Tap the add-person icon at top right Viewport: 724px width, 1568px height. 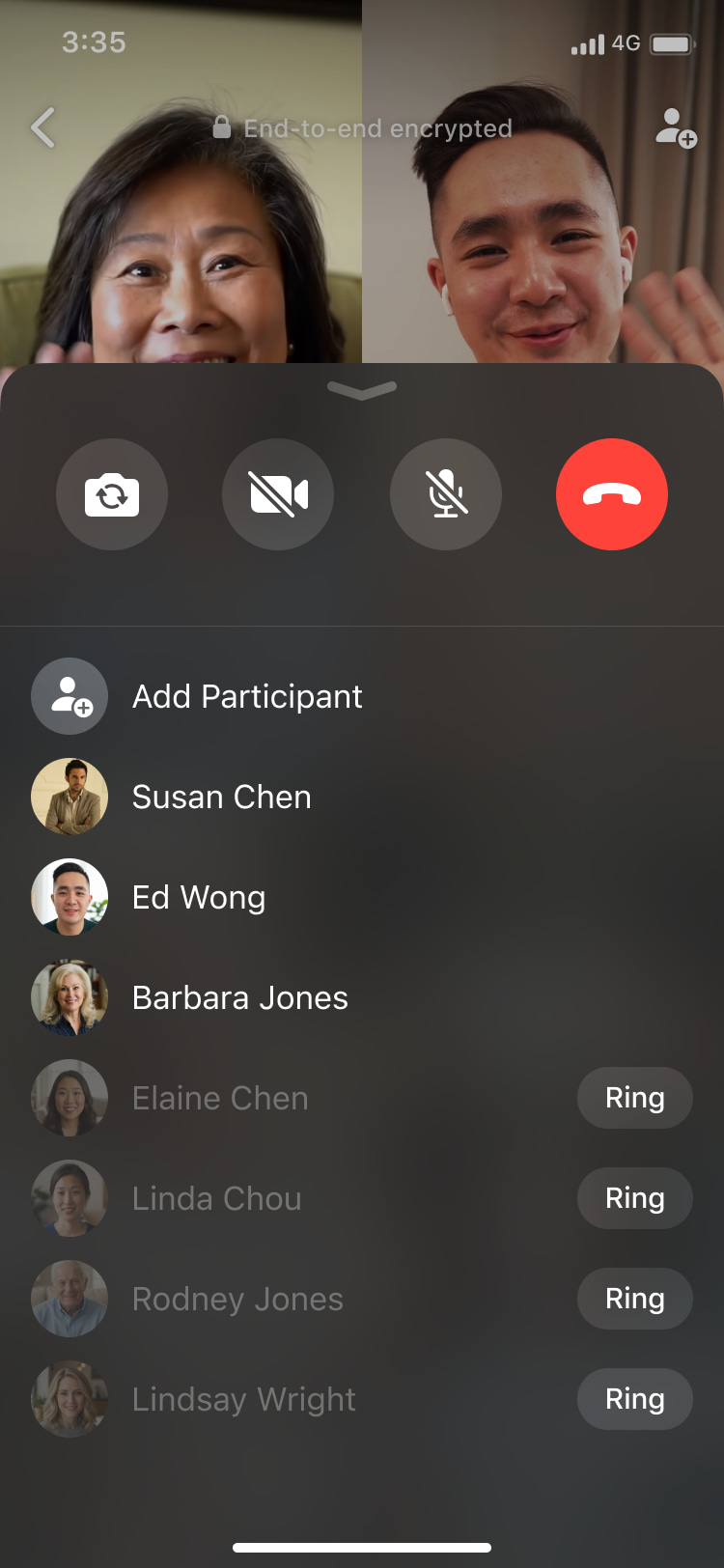[676, 127]
